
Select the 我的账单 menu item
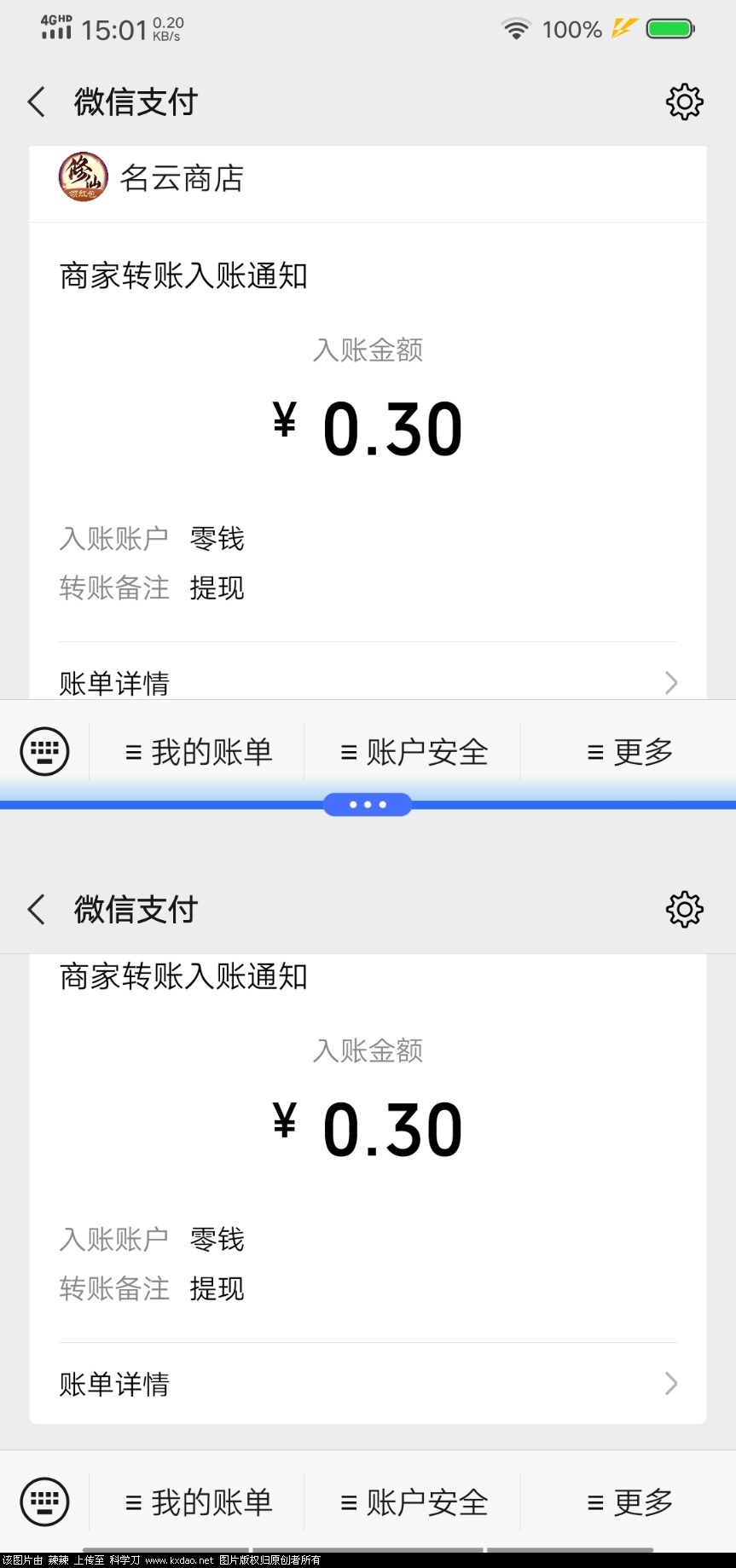(198, 751)
